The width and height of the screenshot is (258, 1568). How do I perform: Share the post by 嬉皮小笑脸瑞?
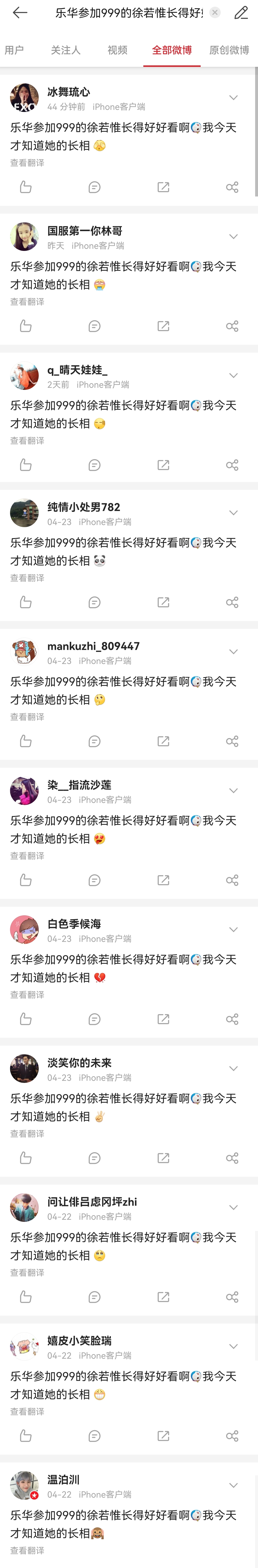click(x=232, y=1436)
